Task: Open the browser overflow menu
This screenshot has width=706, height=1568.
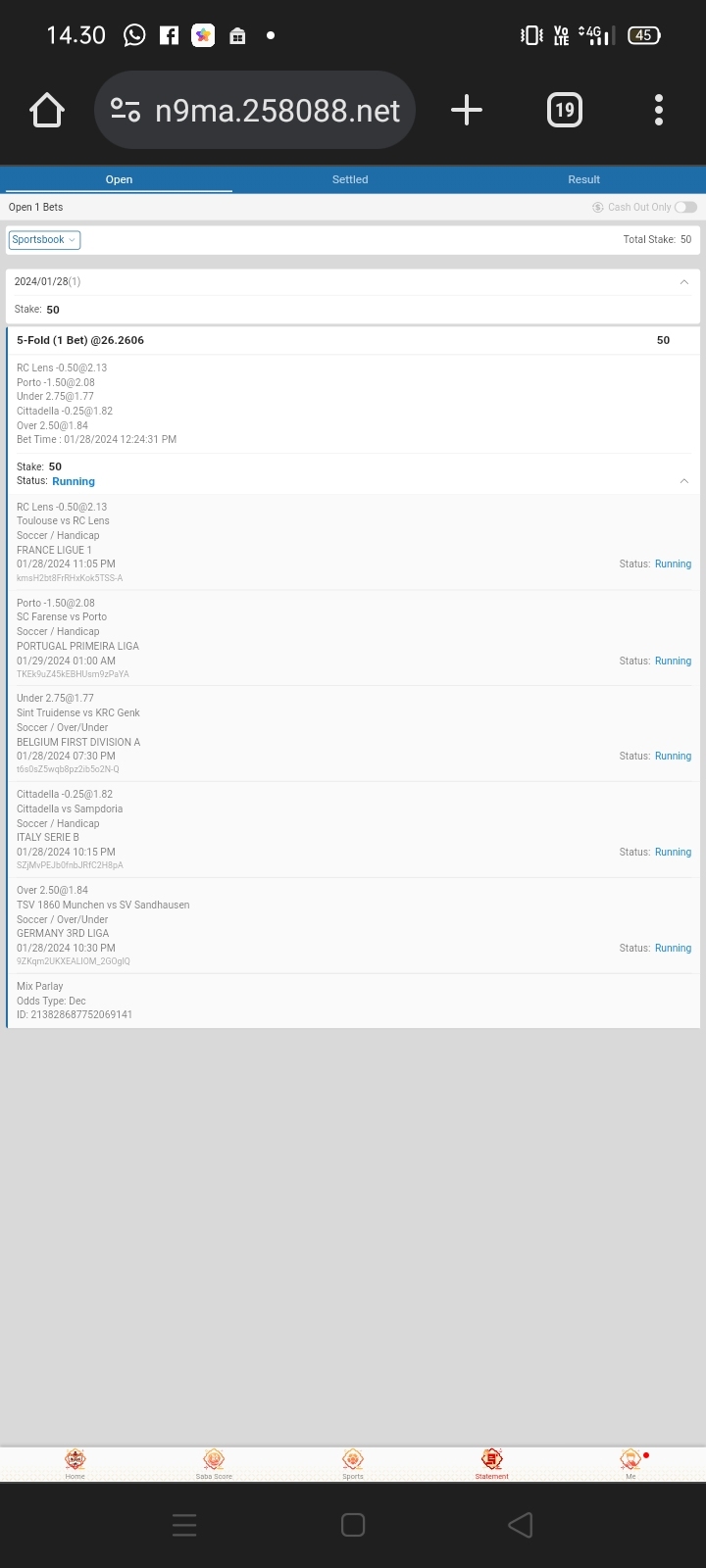Action: (659, 110)
